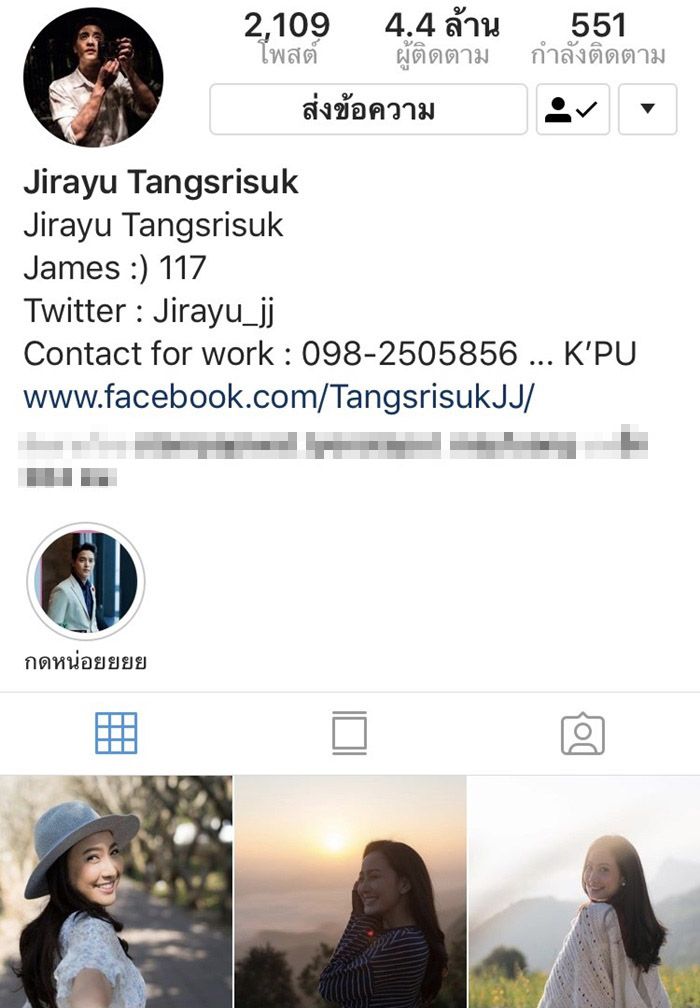Open the following status button with checkmark
The height and width of the screenshot is (1008, 700).
(572, 109)
